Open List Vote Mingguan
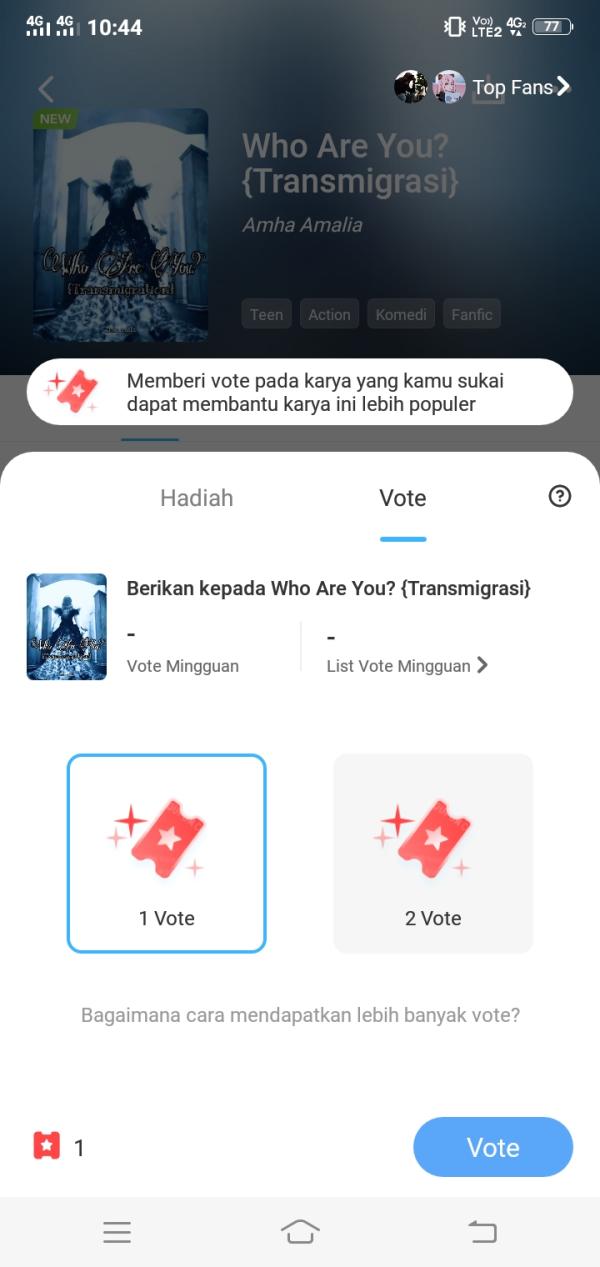Image resolution: width=600 pixels, height=1267 pixels. coord(407,665)
